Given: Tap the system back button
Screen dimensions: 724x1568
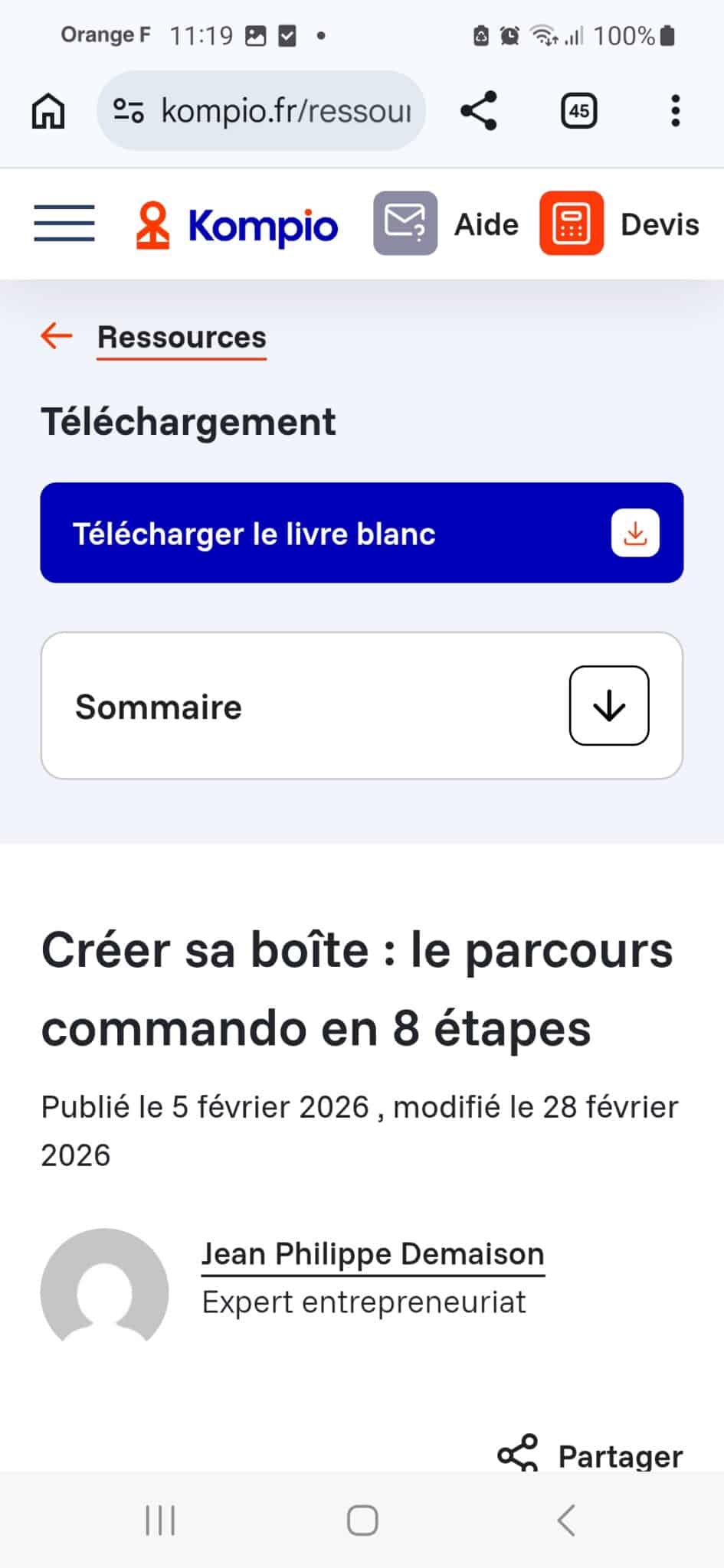Looking at the screenshot, I should (x=566, y=1521).
